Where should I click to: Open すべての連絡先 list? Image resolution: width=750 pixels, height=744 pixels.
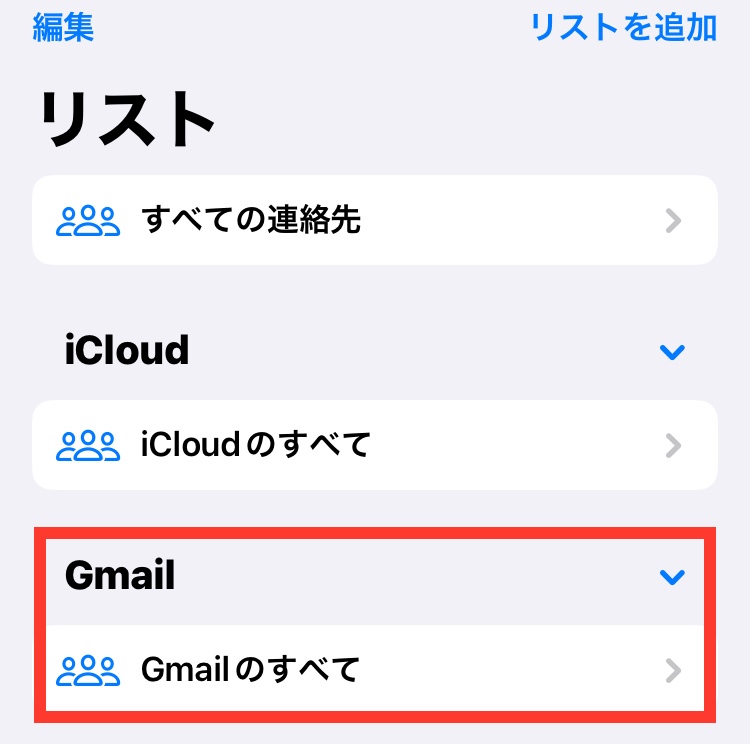point(374,220)
